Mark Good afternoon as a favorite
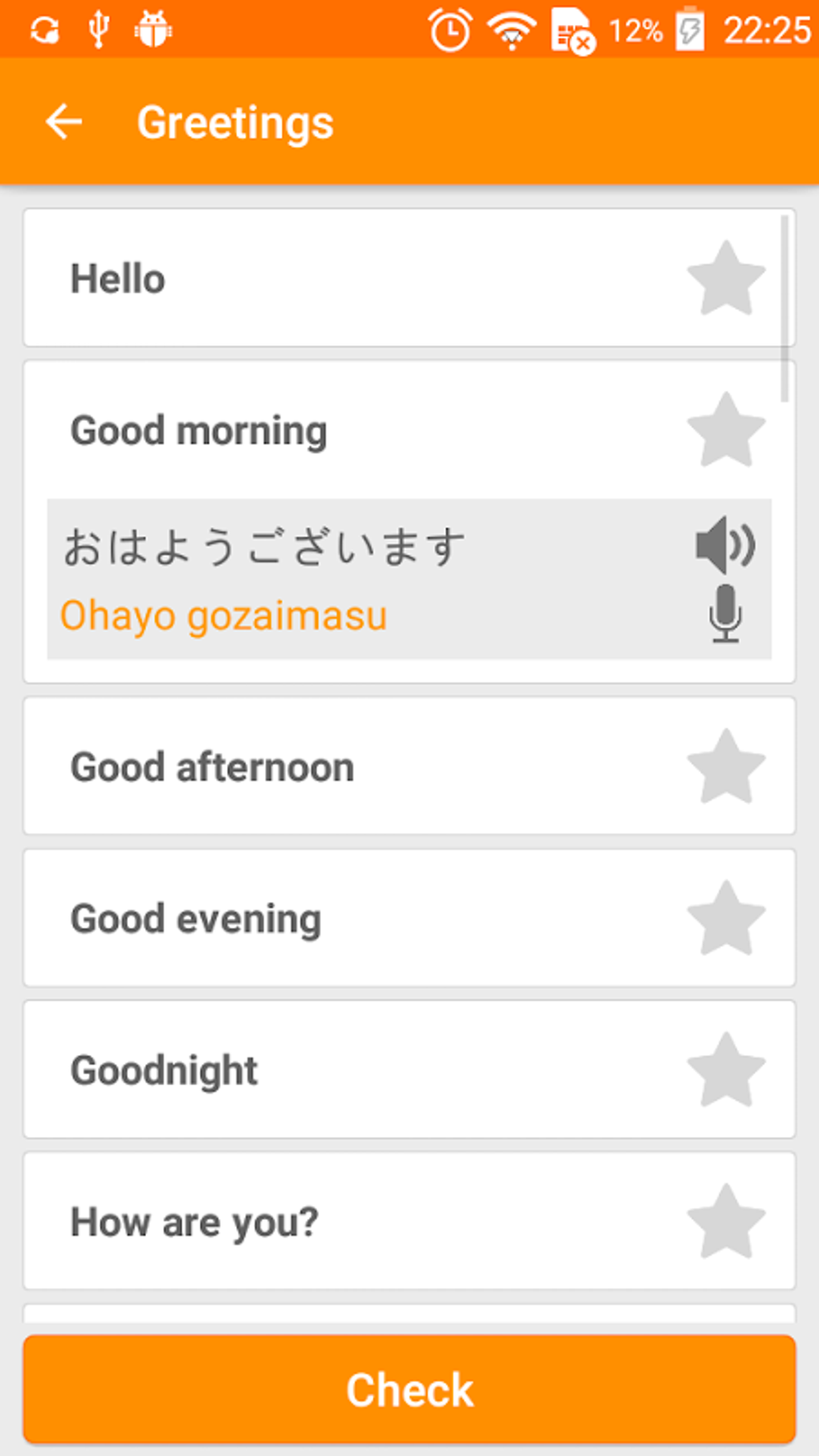 pyautogui.click(x=726, y=767)
